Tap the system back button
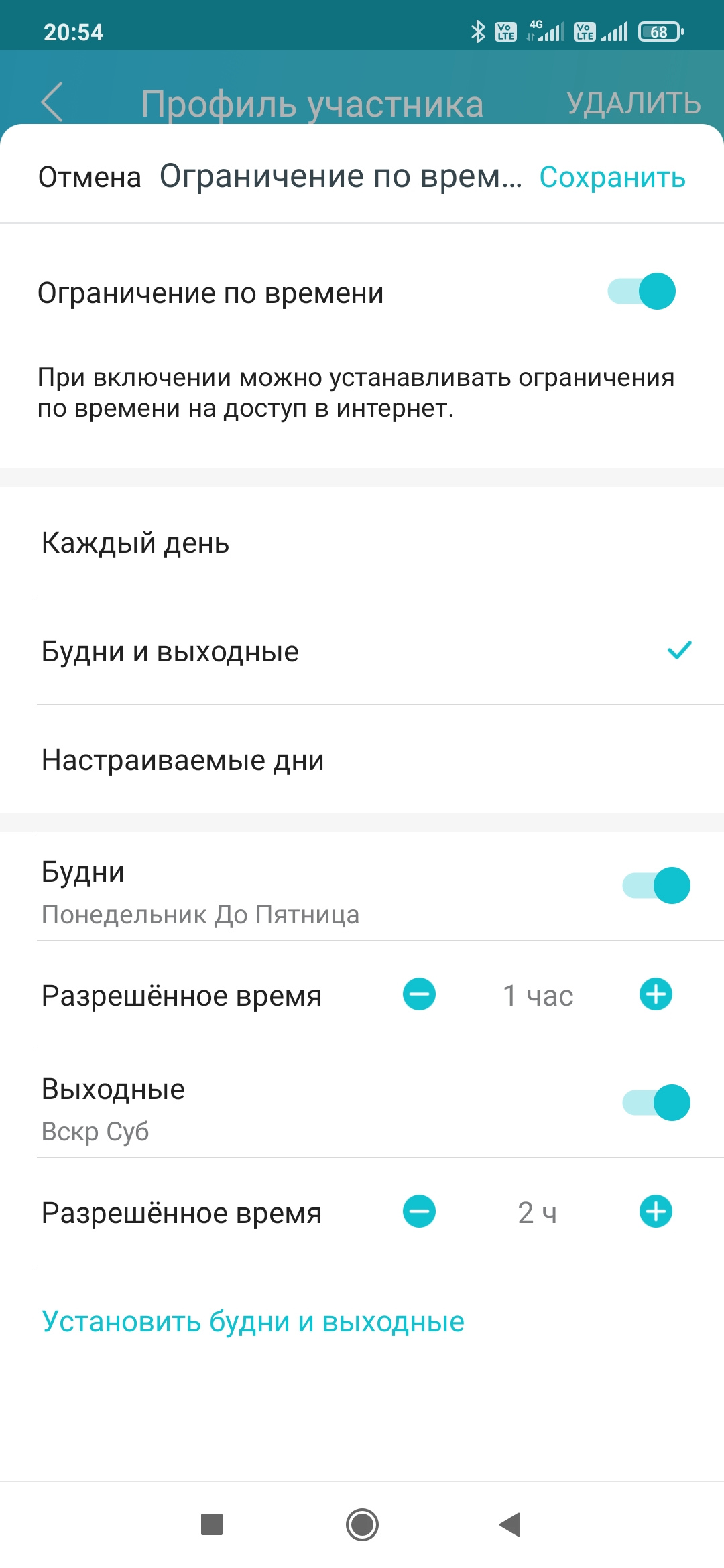Screen dimensions: 724x1568 coord(511,1524)
